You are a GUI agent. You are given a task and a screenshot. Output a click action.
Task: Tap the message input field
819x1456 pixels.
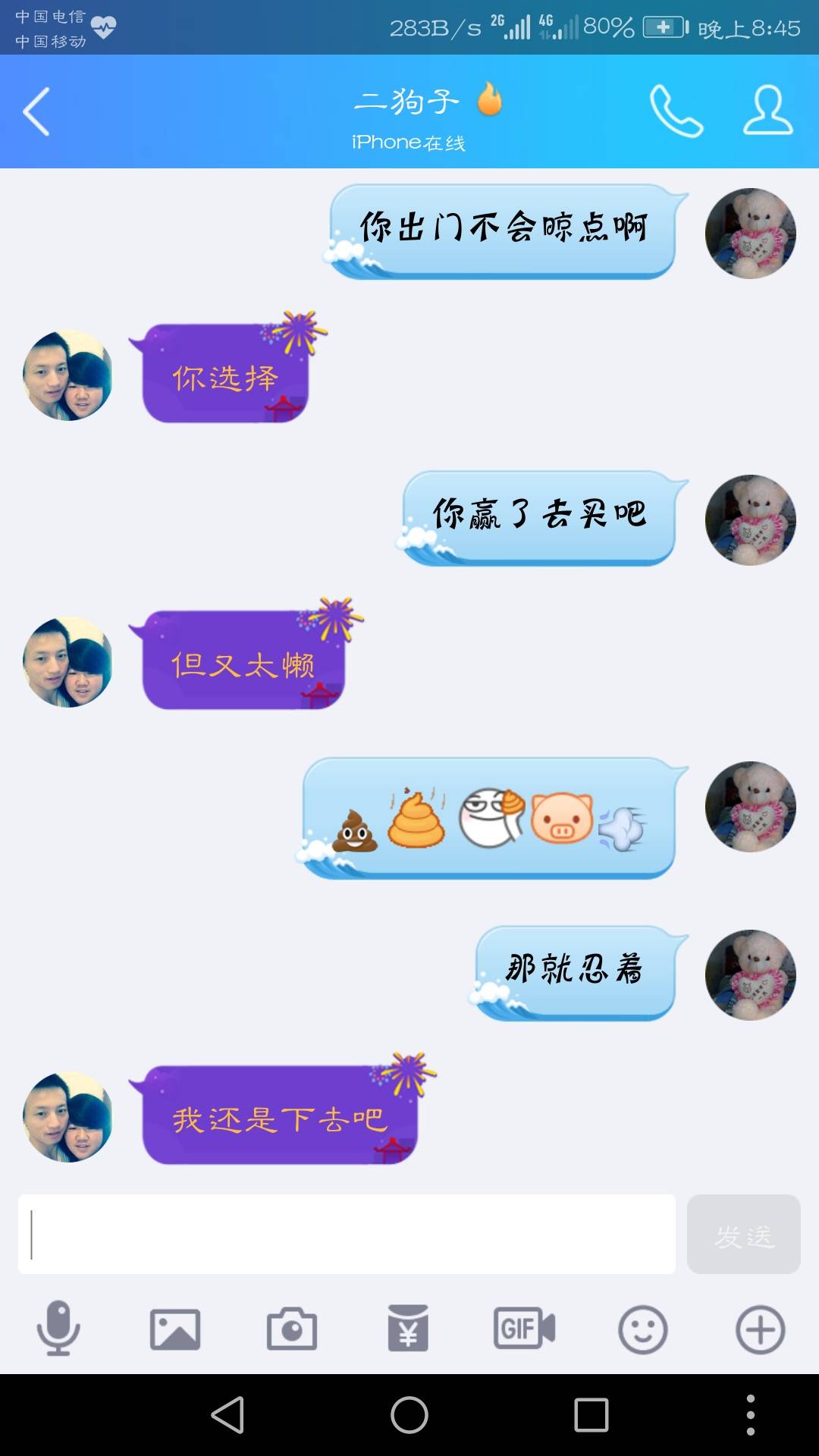(x=347, y=1234)
